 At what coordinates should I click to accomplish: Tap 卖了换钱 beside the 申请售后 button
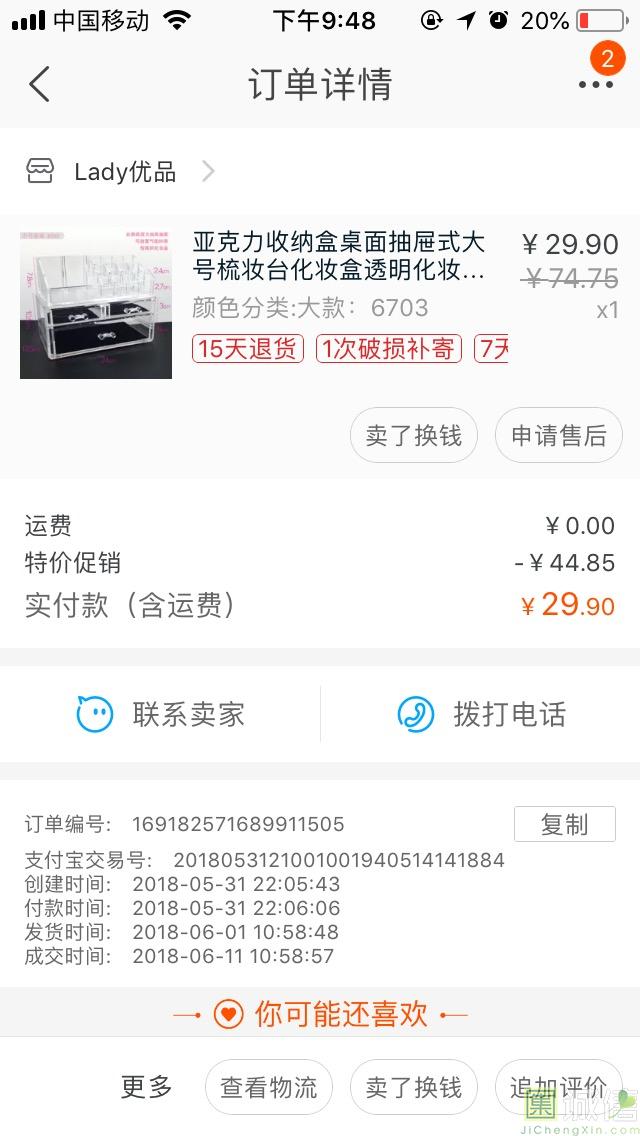[413, 436]
